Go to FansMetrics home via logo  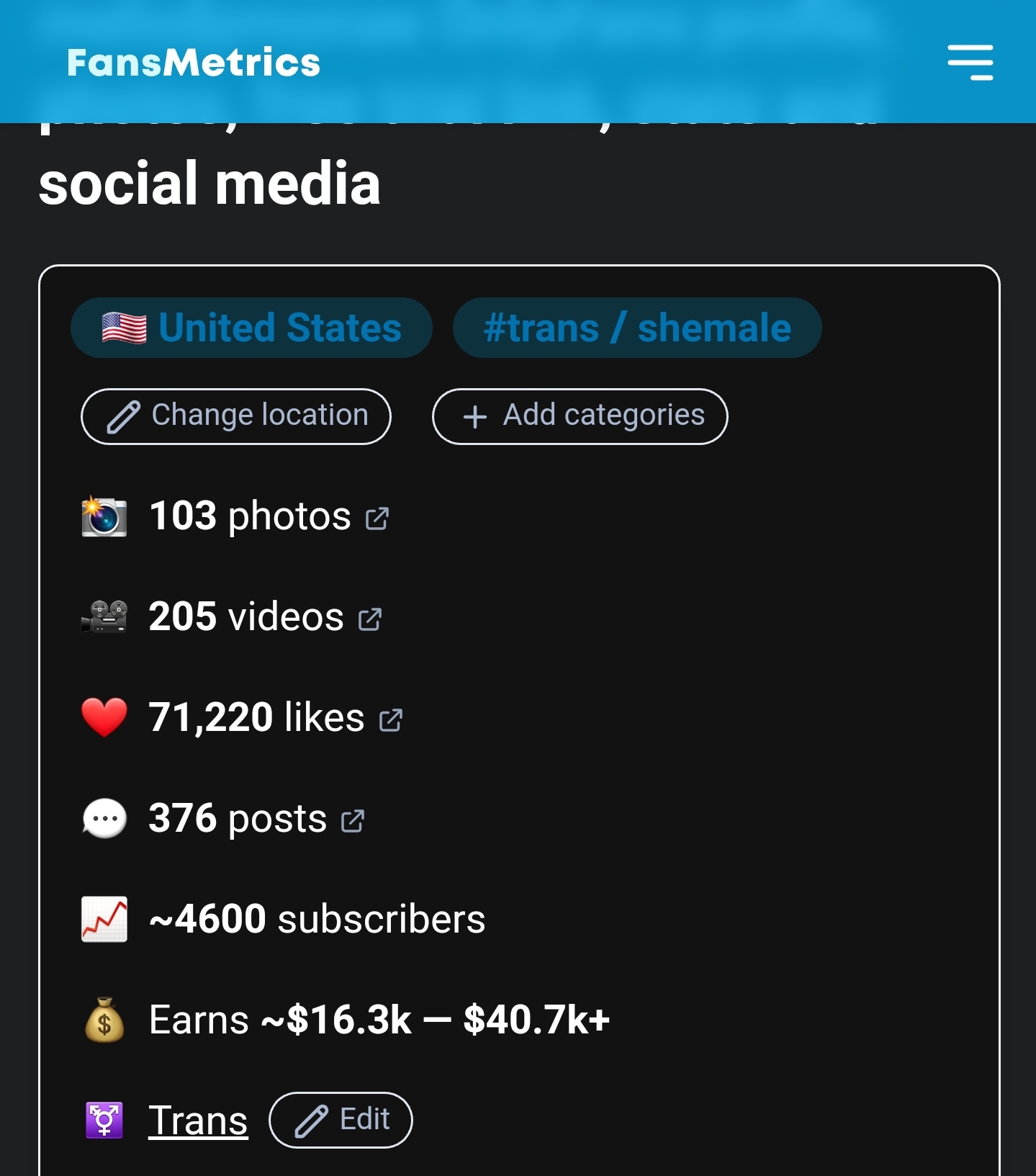pyautogui.click(x=194, y=63)
